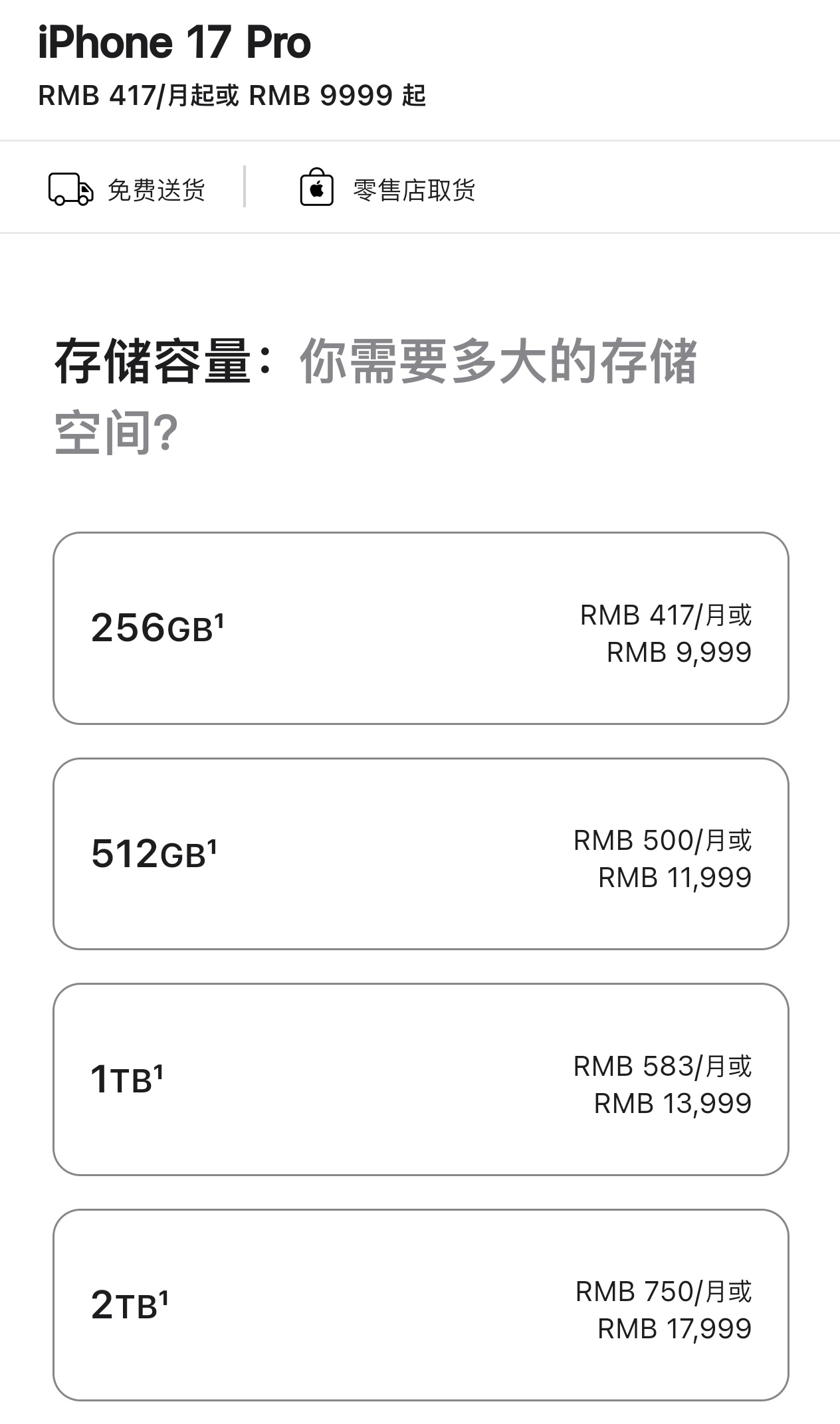The image size is (840, 1424).
Task: Click the RMB 17,999 price for 2TB
Action: 674,1328
